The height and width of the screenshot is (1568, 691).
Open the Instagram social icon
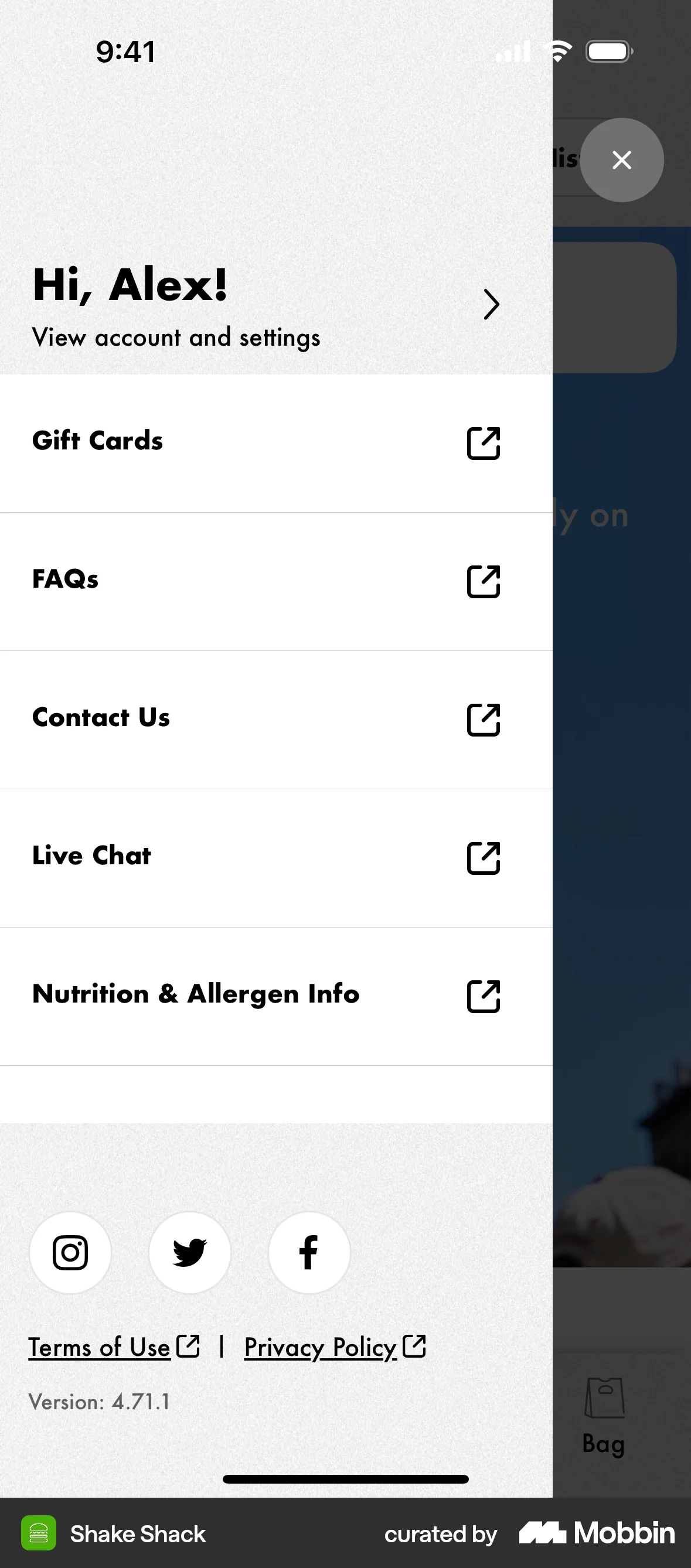[70, 1252]
